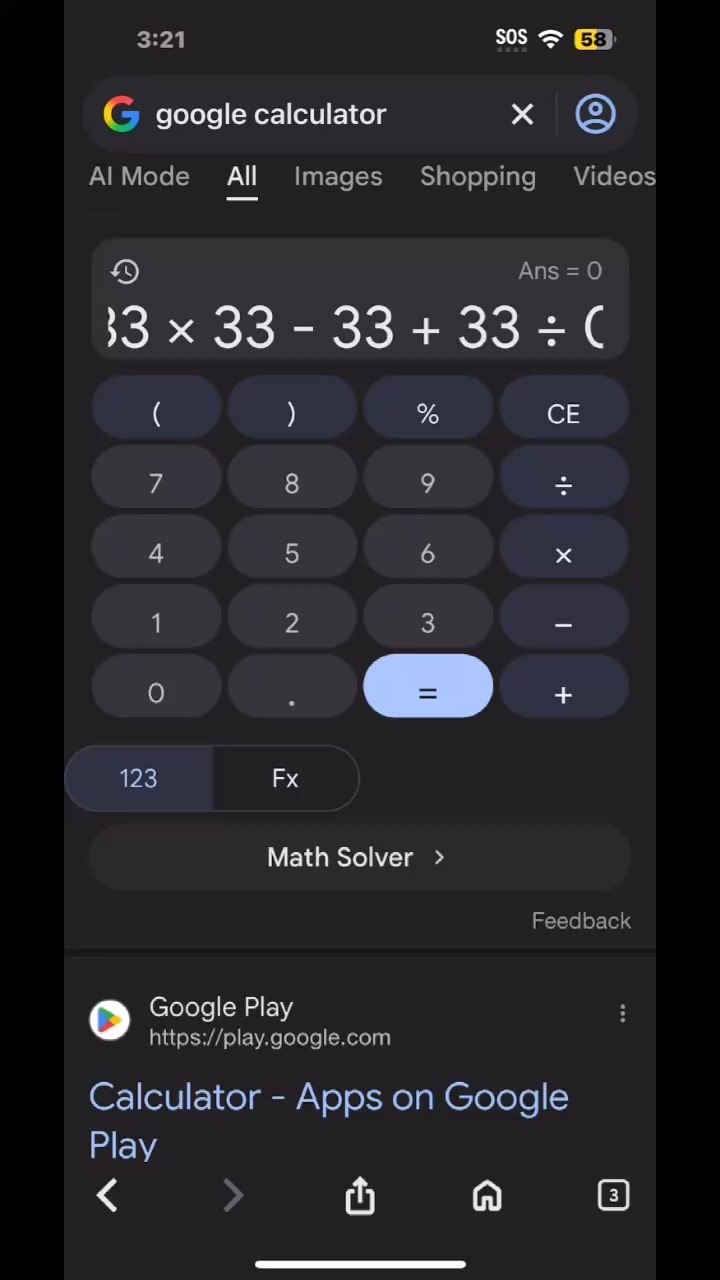720x1280 pixels.
Task: Switch to the Images tab
Action: click(x=338, y=177)
